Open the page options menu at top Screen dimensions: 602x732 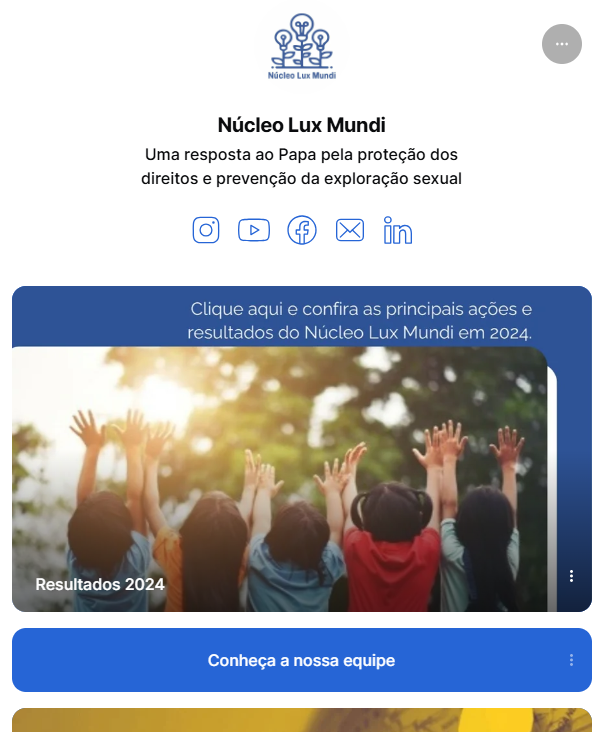click(x=561, y=44)
